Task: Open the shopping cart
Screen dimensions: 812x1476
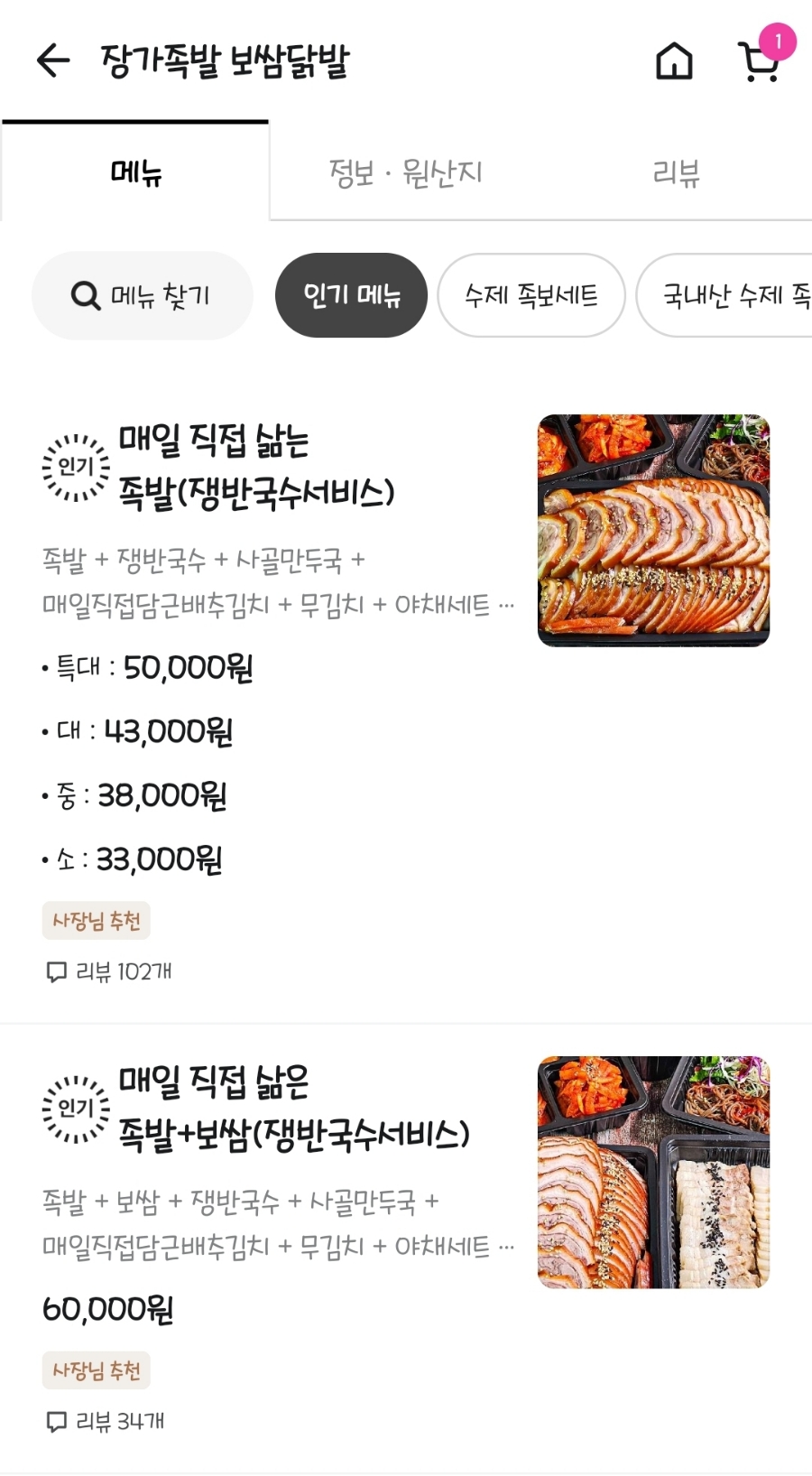Action: click(x=760, y=61)
